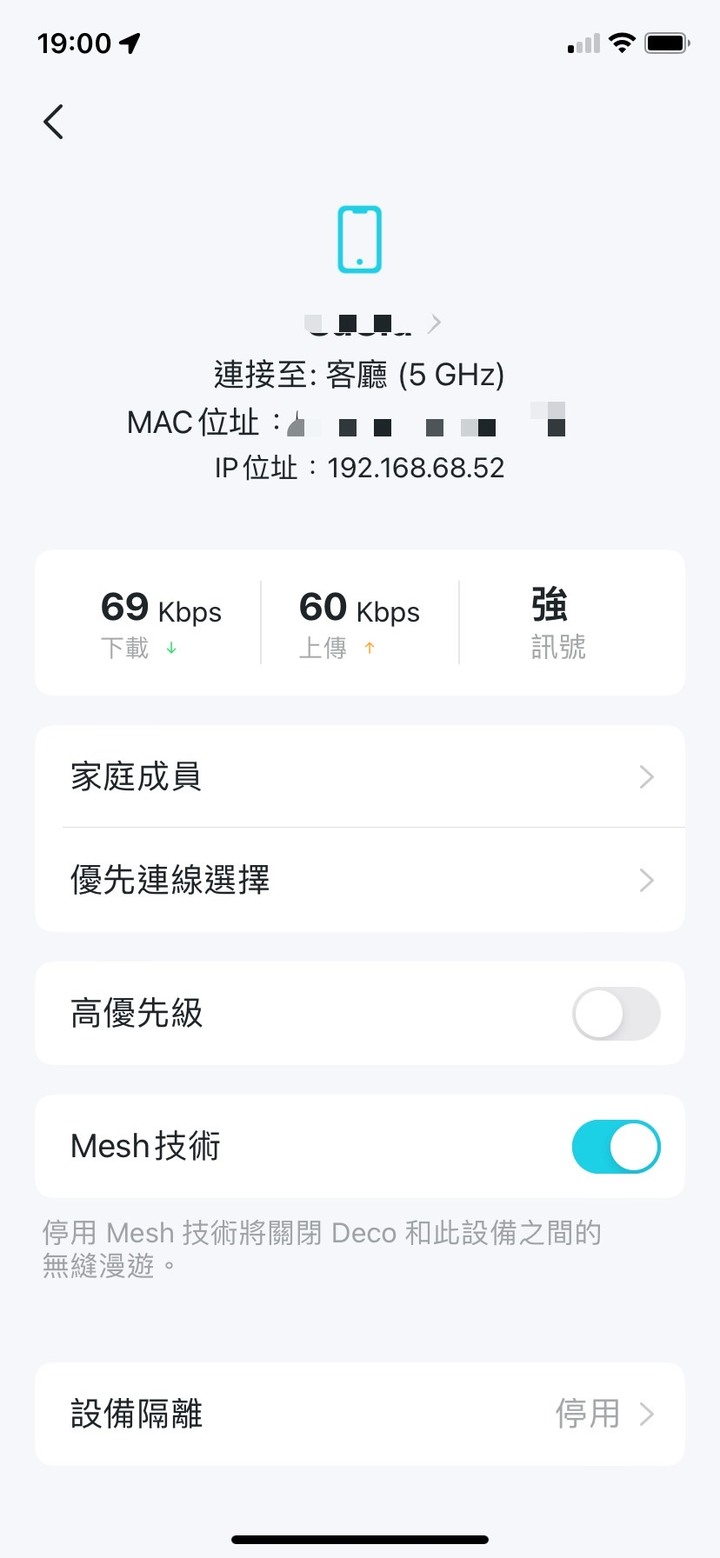Open the device name editing chevron
The height and width of the screenshot is (1558, 720).
[x=434, y=323]
